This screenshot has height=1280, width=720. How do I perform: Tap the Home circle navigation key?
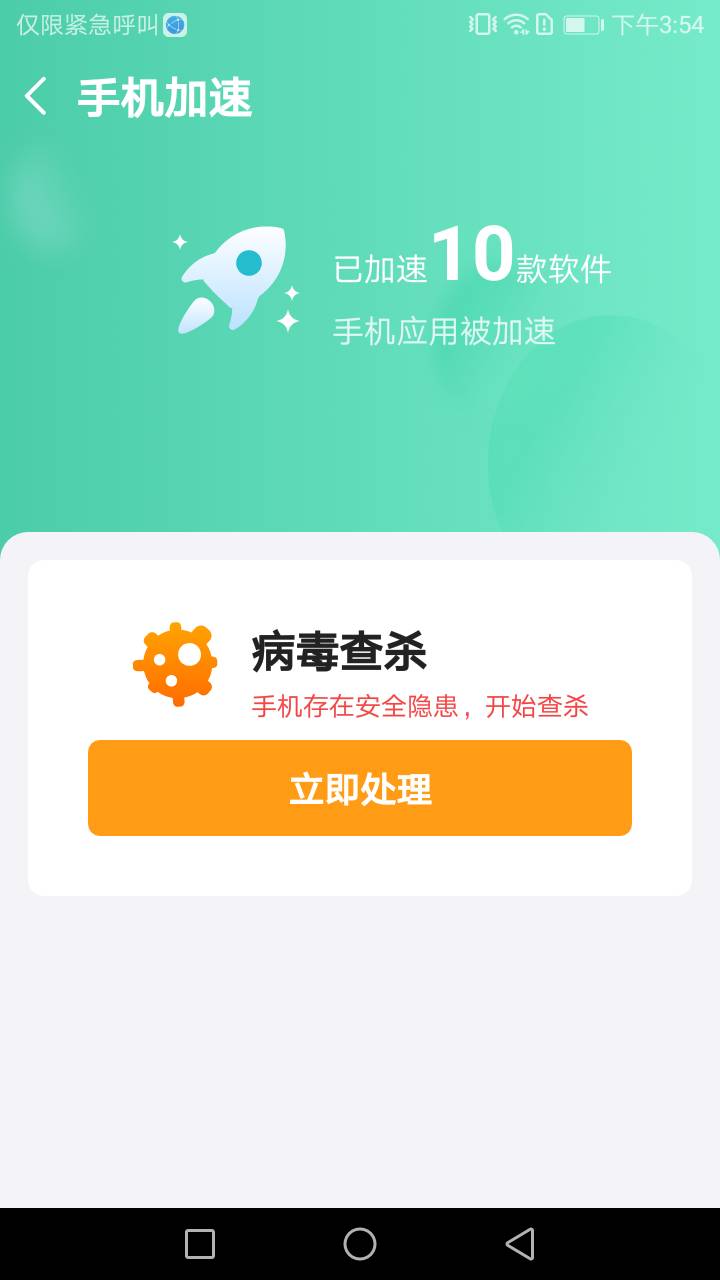pos(360,1243)
